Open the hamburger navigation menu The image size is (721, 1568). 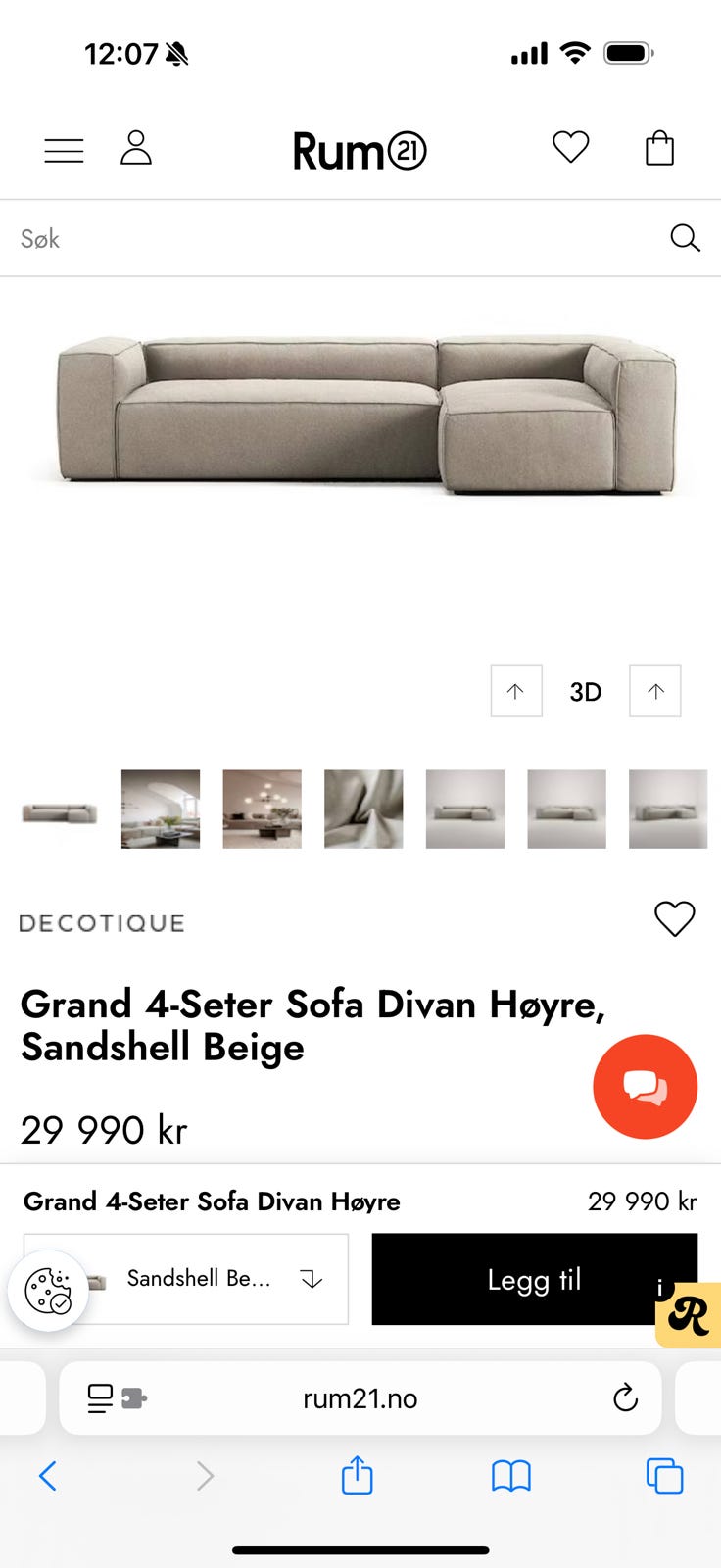pyautogui.click(x=63, y=150)
